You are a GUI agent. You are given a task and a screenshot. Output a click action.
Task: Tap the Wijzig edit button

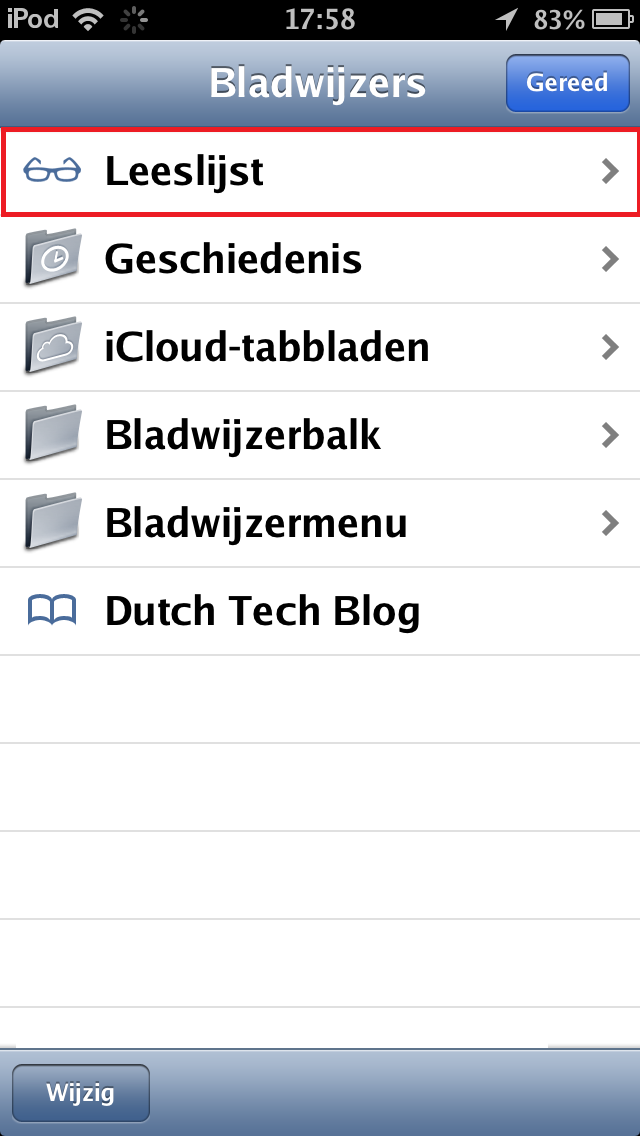(x=80, y=1093)
